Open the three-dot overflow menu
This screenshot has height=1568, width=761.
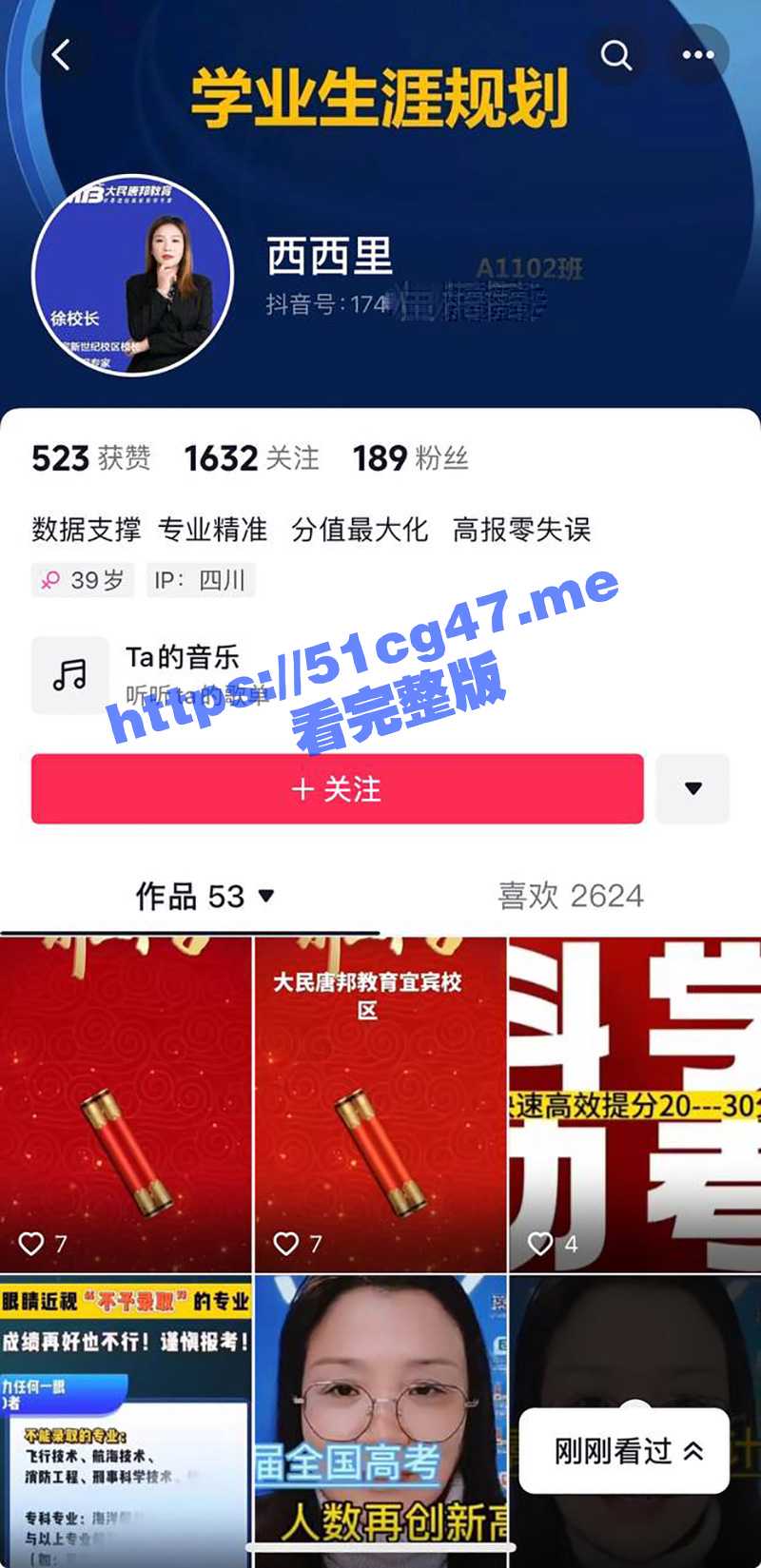click(x=698, y=55)
